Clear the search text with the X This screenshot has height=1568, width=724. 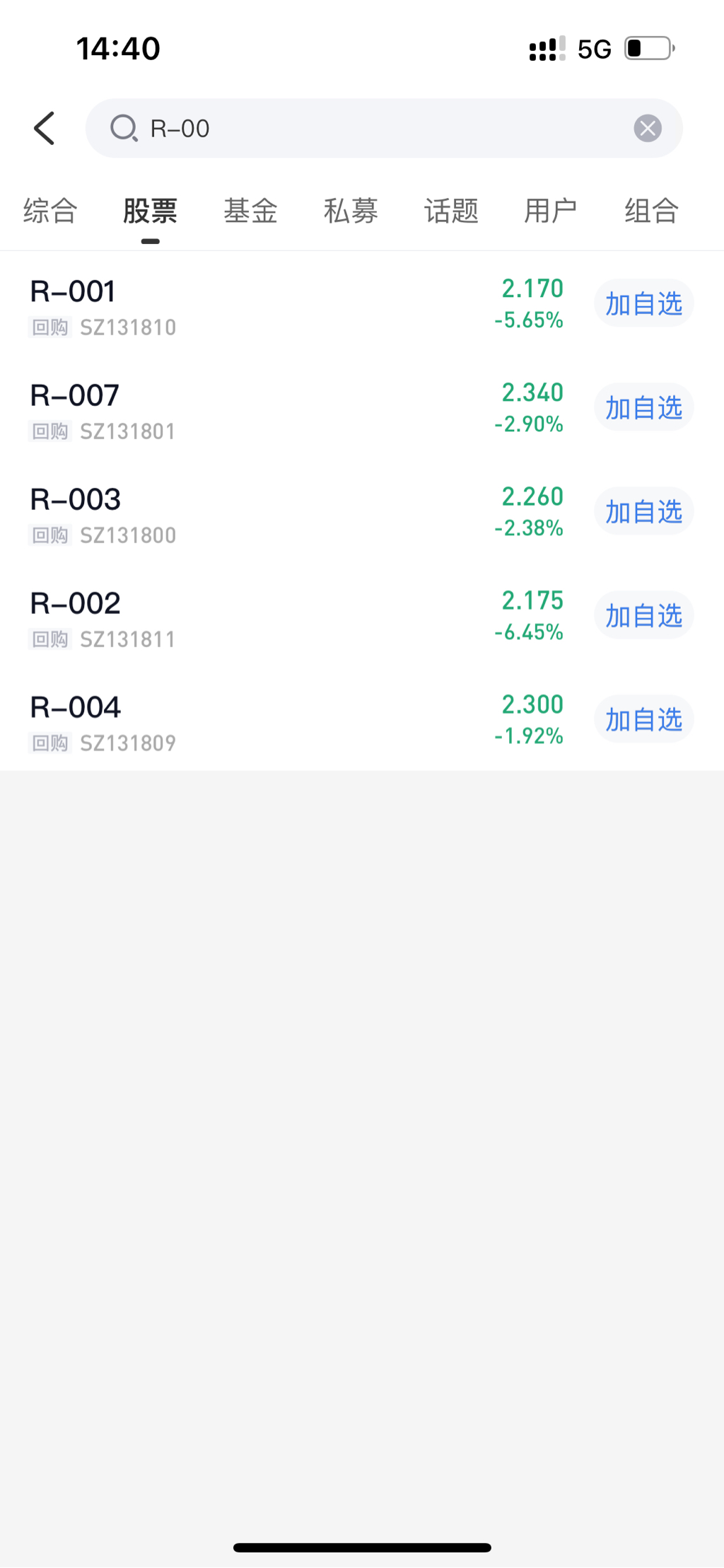(x=647, y=128)
